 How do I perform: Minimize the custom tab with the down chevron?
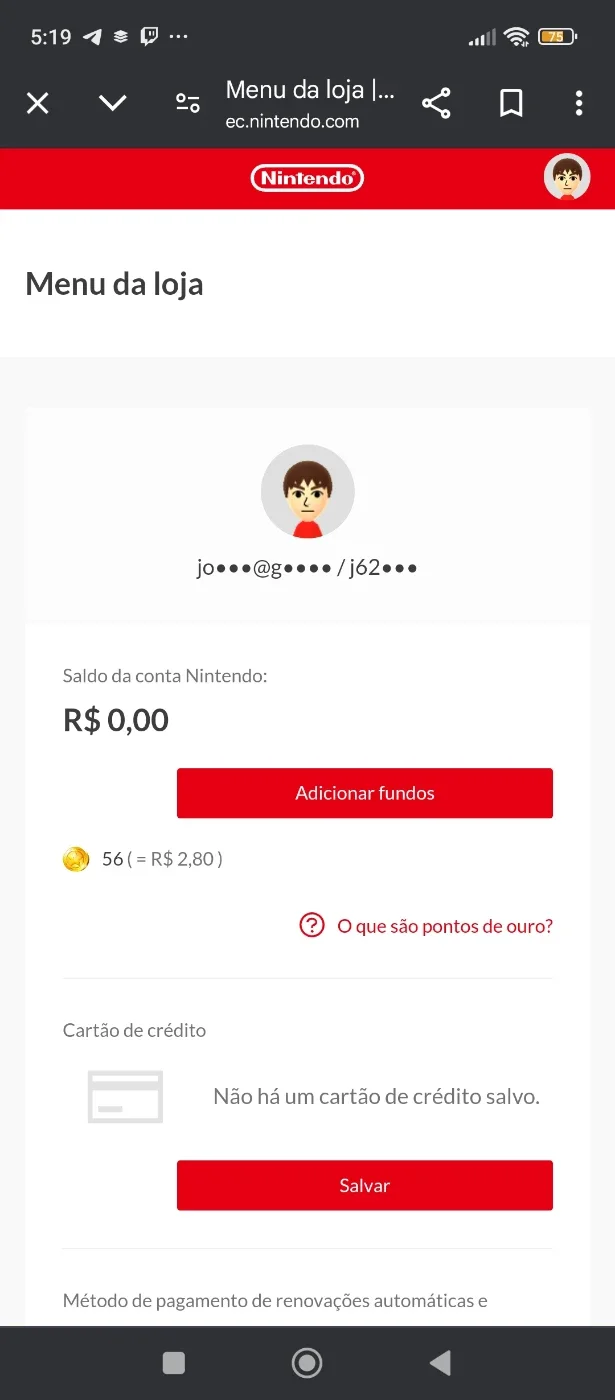tap(112, 103)
